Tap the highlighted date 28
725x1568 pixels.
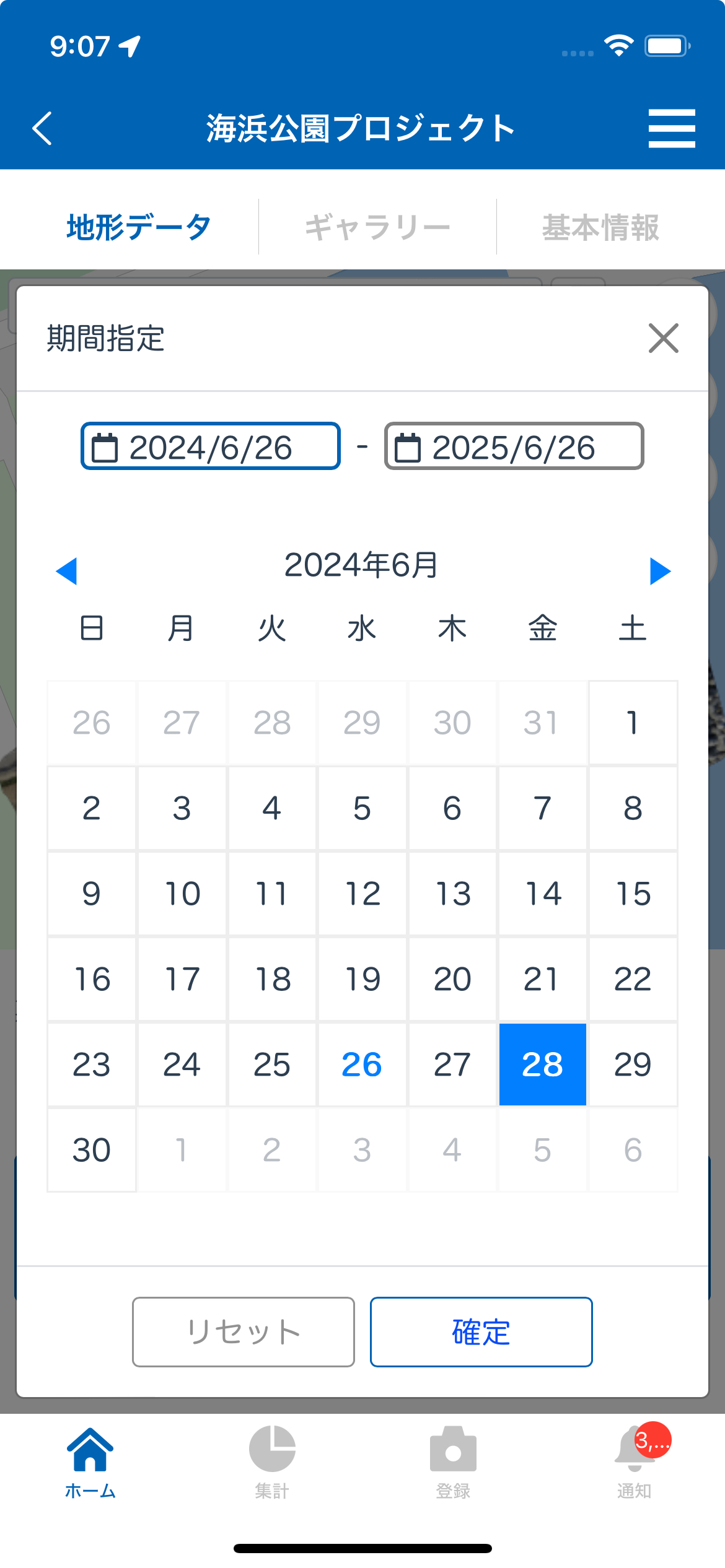pyautogui.click(x=542, y=1065)
